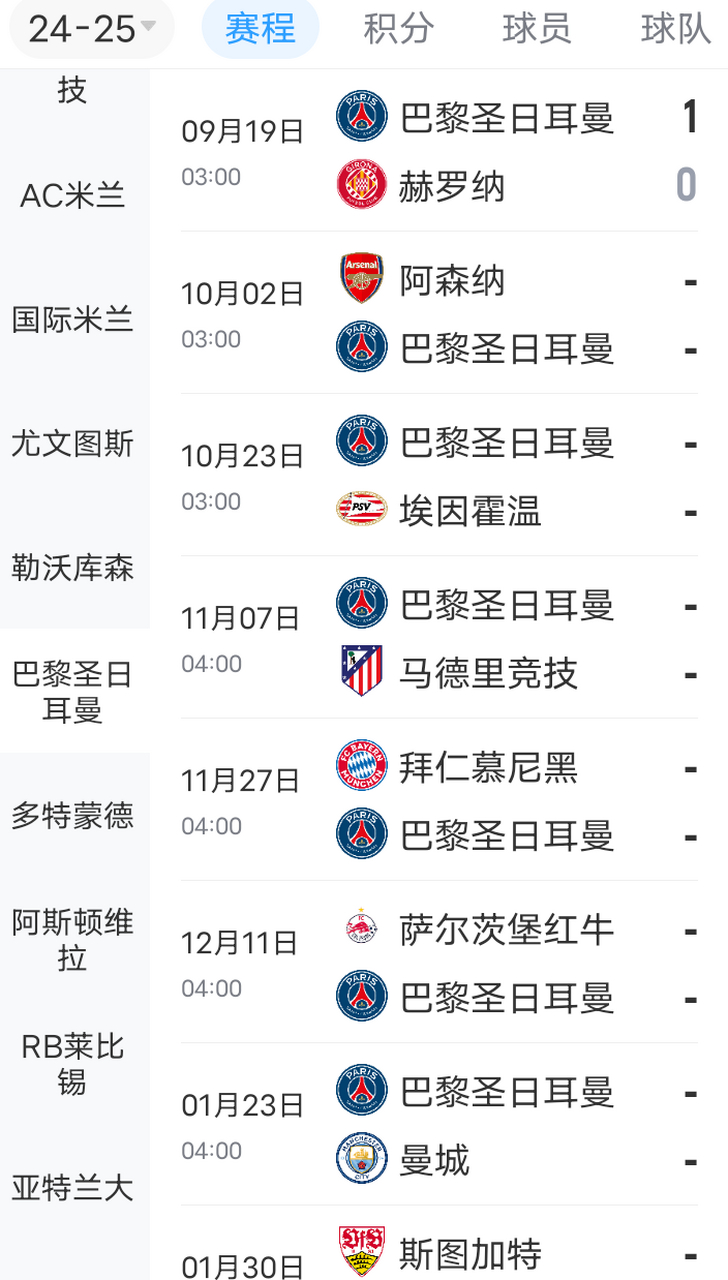Click the Bayern Munich badge icon
Image resolution: width=728 pixels, height=1280 pixels.
coord(361,766)
